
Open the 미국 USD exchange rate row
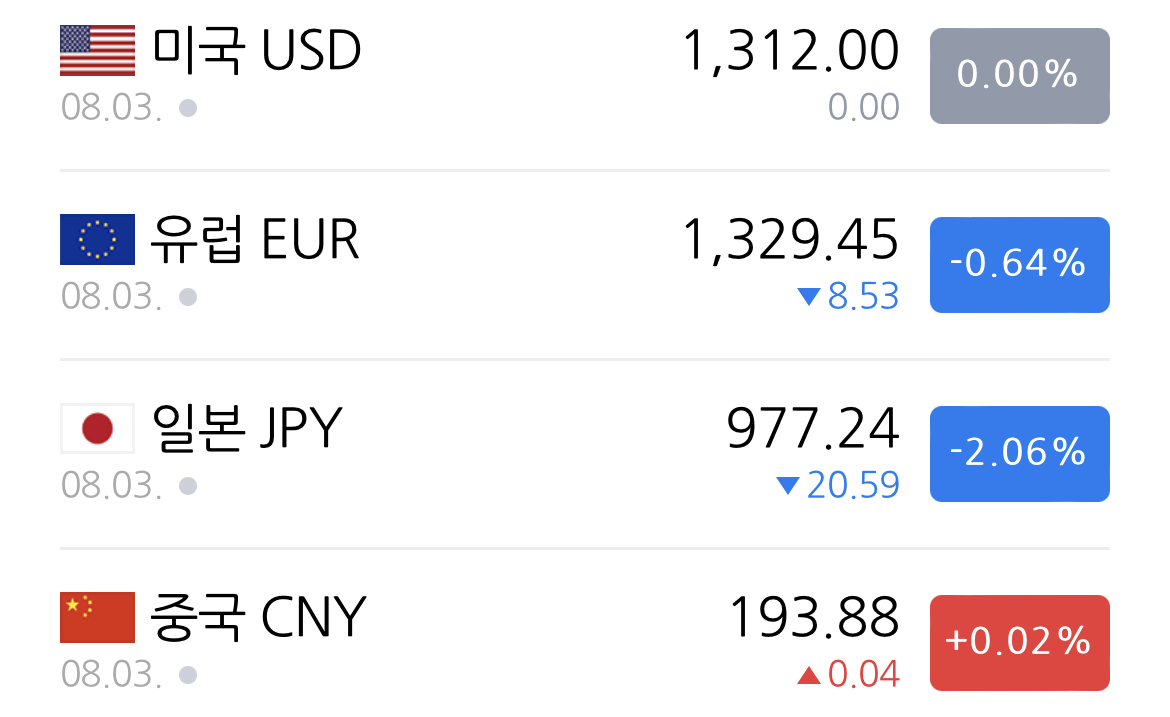pyautogui.click(x=585, y=75)
